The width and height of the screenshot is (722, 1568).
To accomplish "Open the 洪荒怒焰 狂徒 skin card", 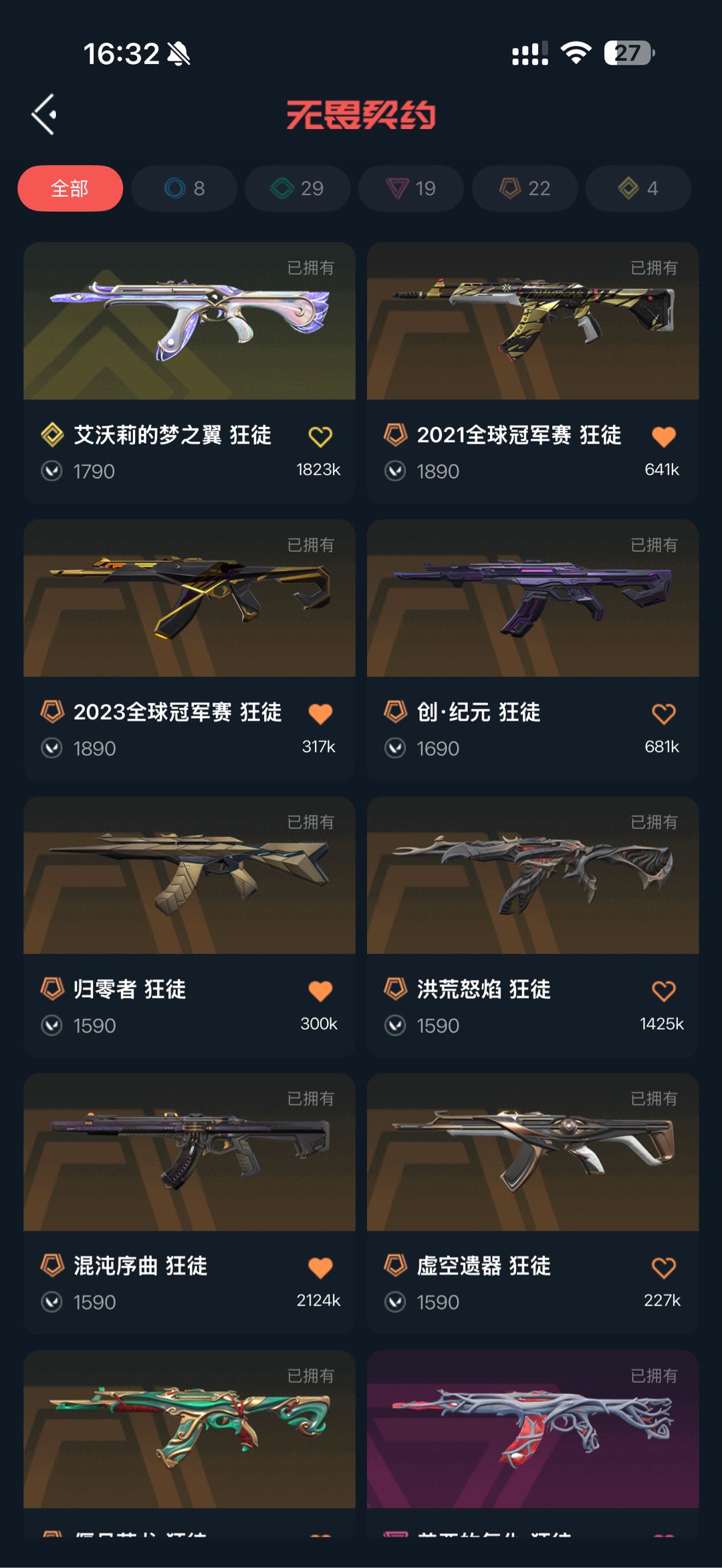I will tap(533, 876).
